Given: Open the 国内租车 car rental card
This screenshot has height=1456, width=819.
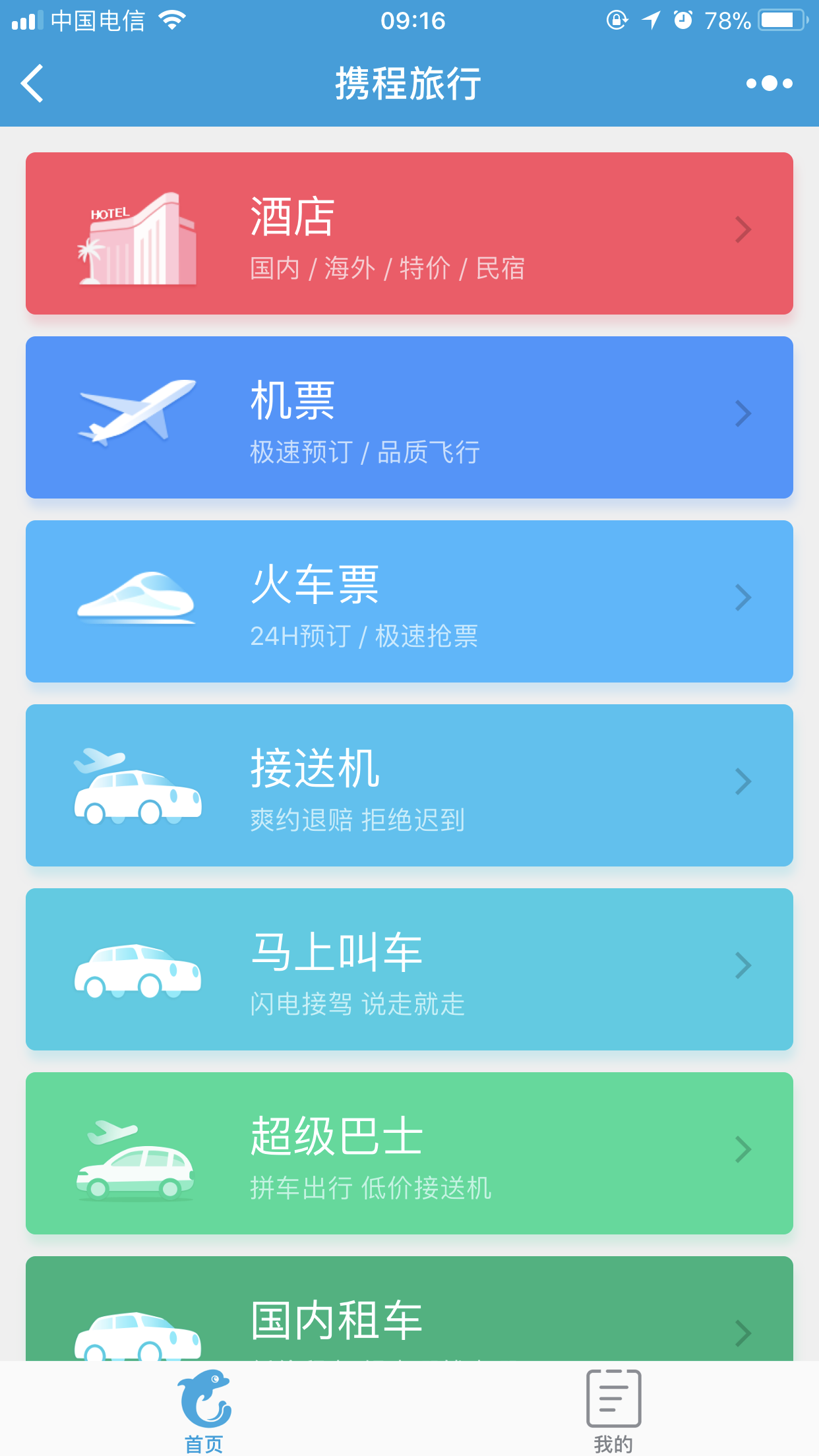Looking at the screenshot, I should point(409,1312).
